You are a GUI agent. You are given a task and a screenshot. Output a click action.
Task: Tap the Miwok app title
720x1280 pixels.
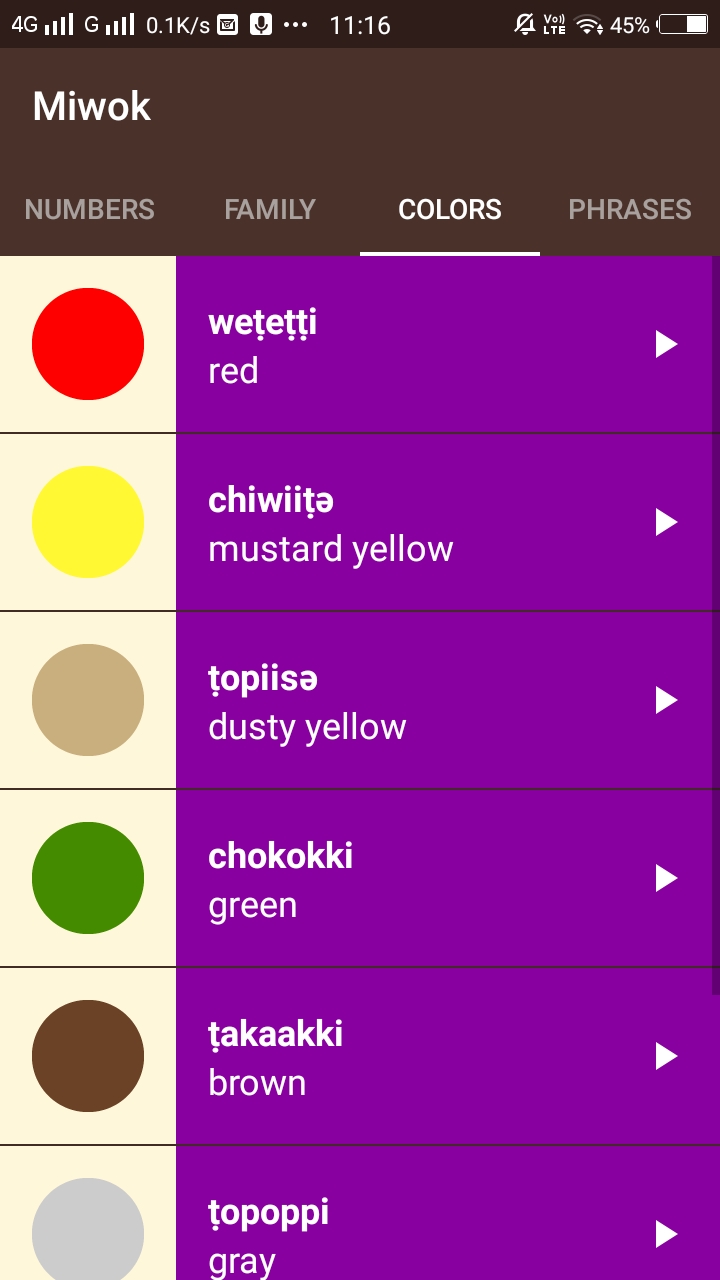coord(91,106)
